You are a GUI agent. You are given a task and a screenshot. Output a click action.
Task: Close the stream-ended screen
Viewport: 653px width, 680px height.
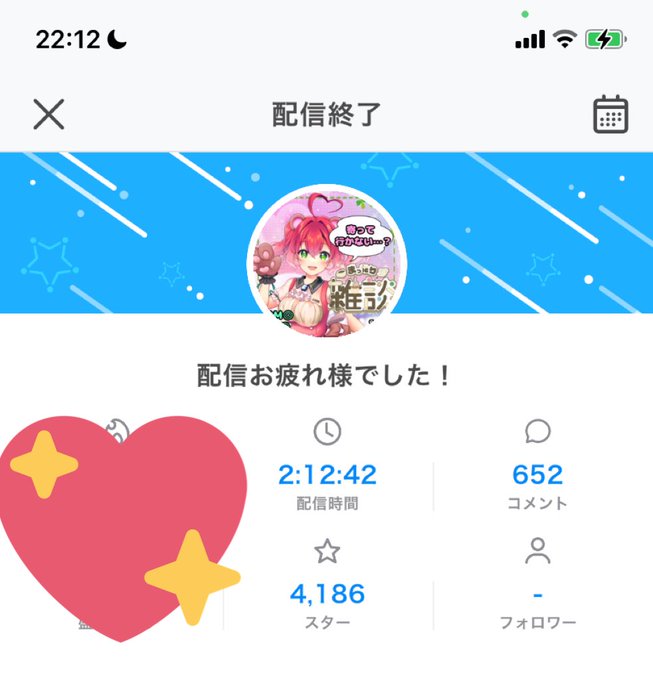(49, 114)
